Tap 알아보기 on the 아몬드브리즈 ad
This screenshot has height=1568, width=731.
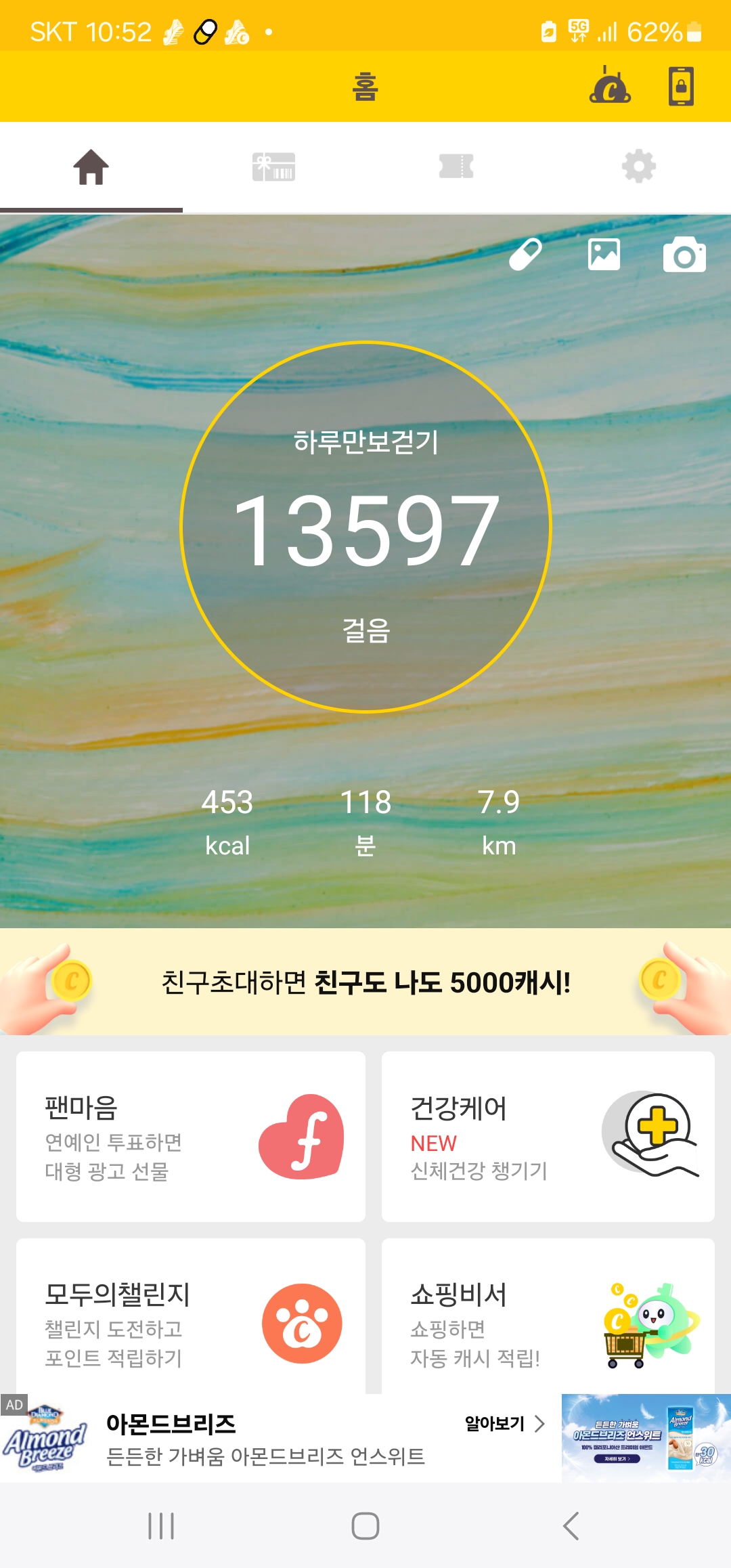(x=504, y=1424)
